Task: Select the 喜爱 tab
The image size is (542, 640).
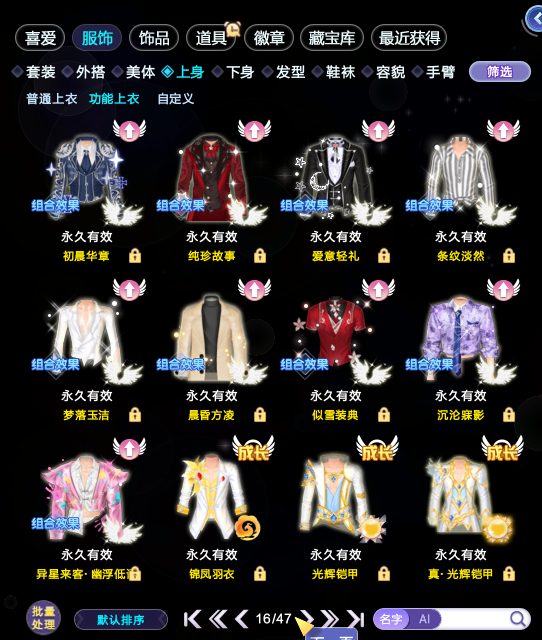Action: click(x=40, y=38)
